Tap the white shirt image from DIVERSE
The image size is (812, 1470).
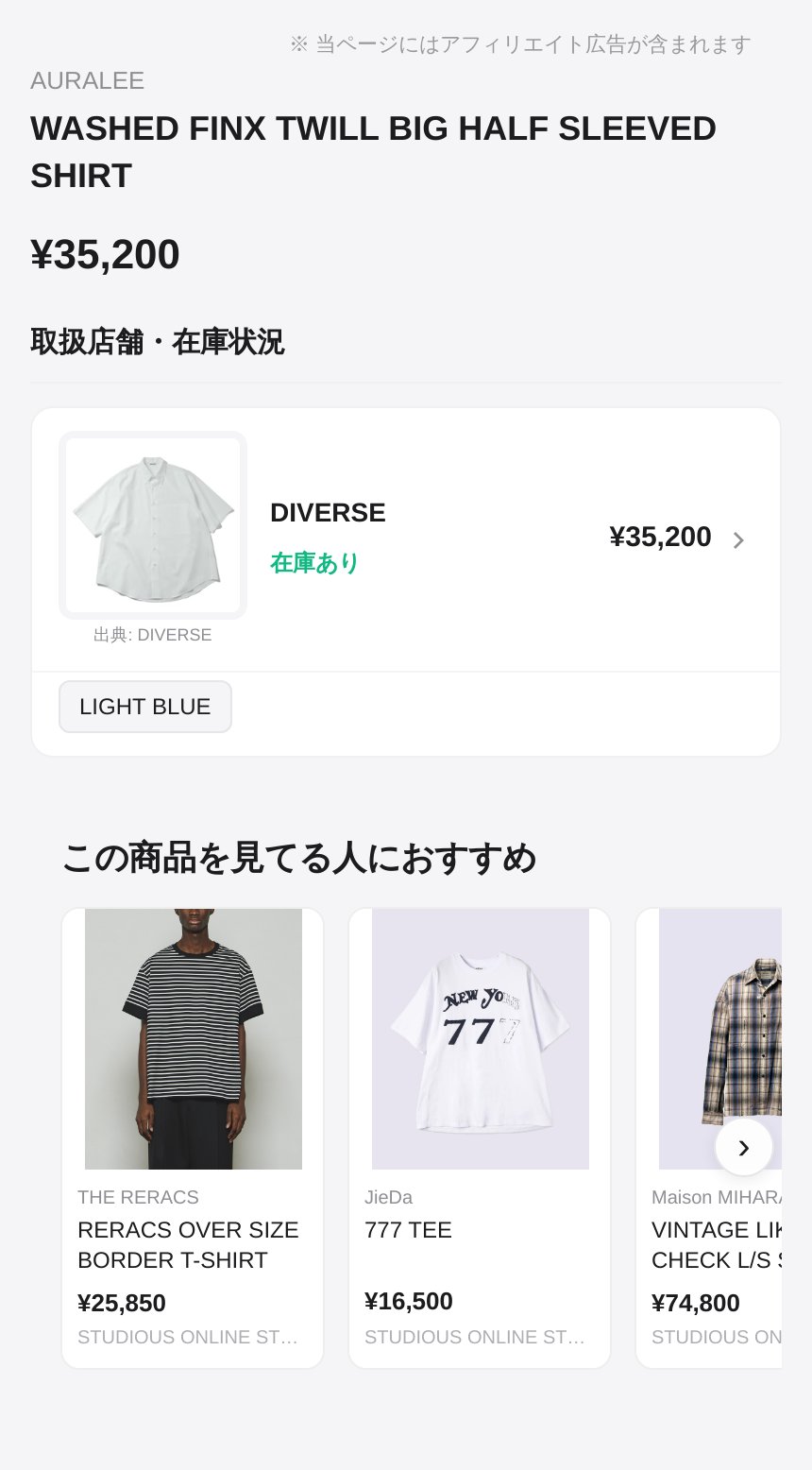[153, 525]
